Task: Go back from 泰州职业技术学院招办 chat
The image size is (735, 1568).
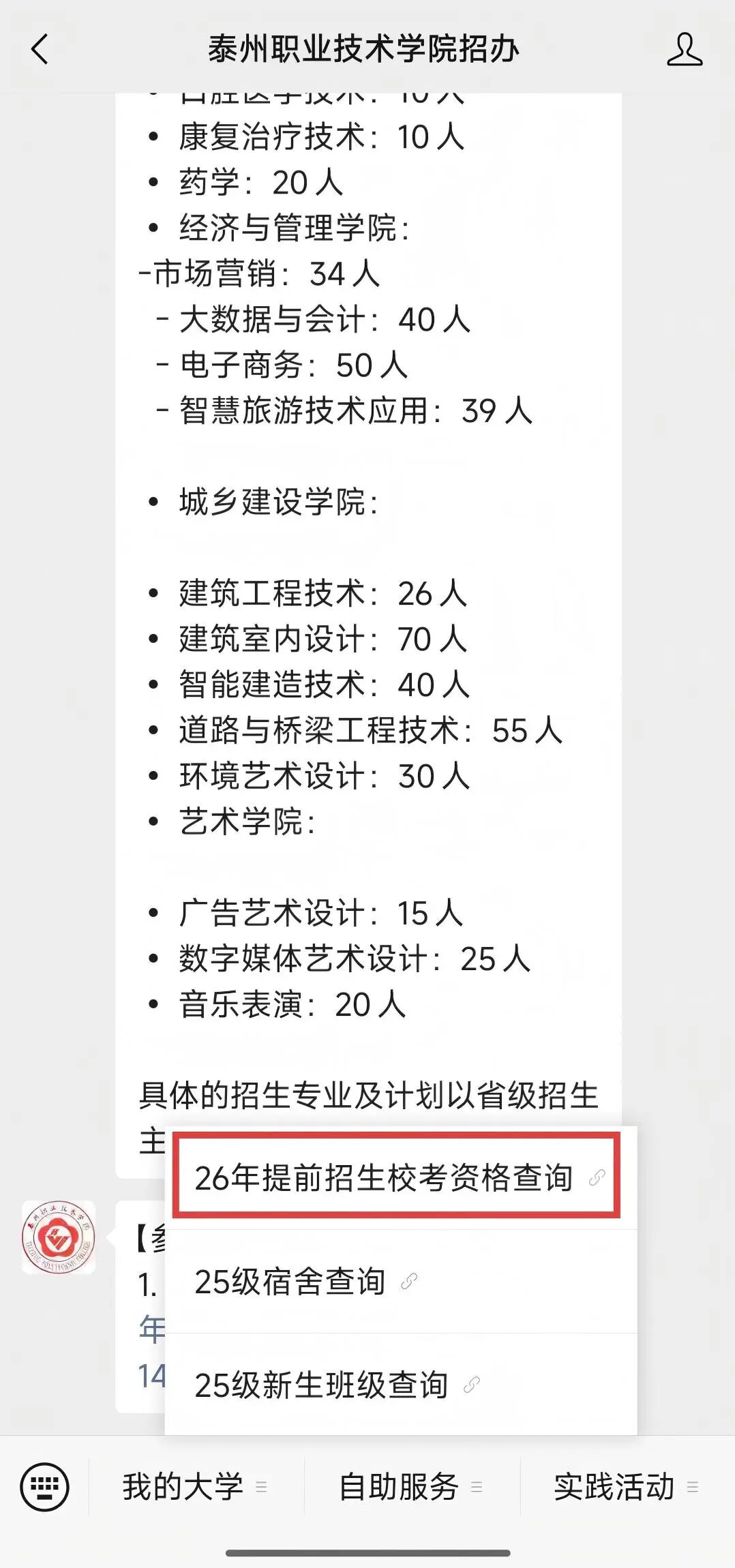Action: tap(40, 50)
